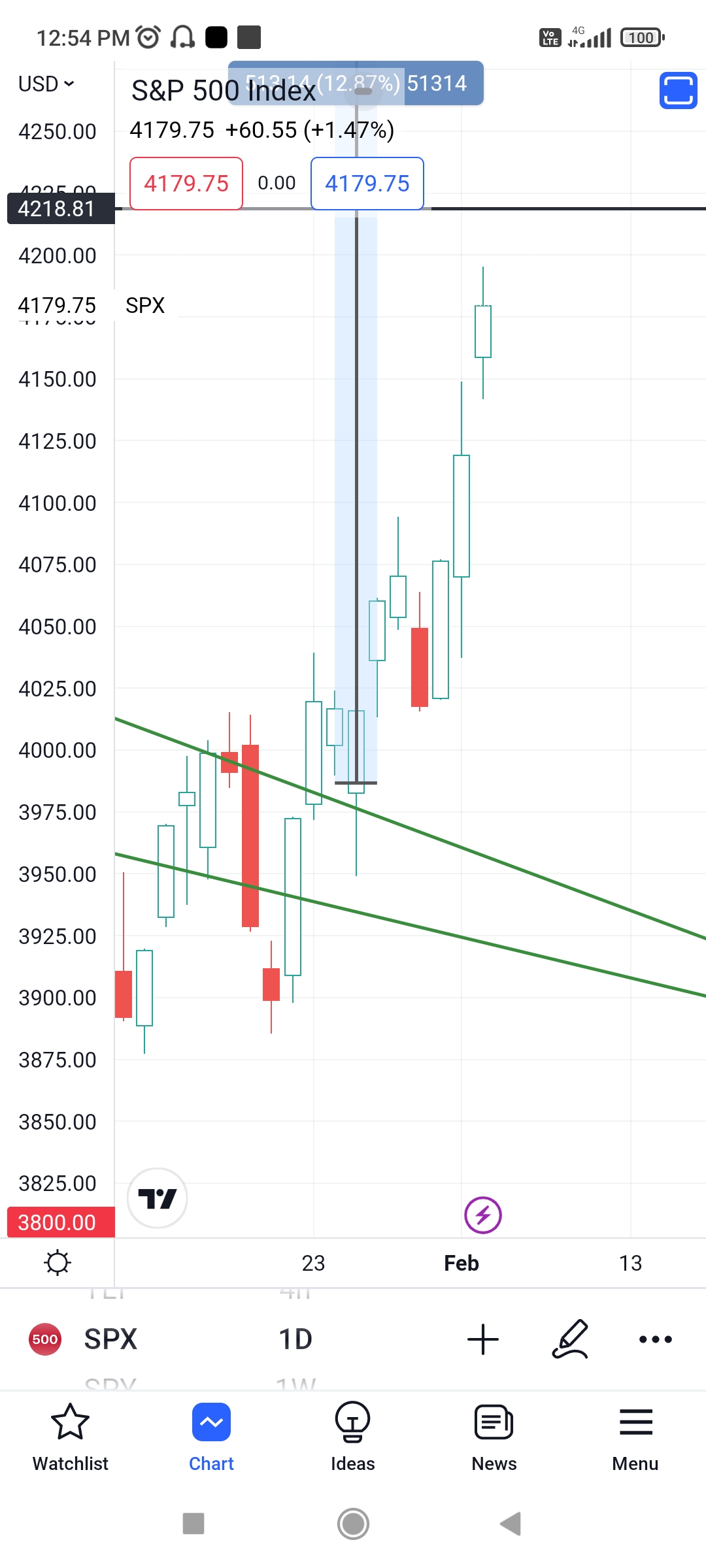The image size is (706, 1568).
Task: Toggle the fullscreen chart icon
Action: coord(678,90)
